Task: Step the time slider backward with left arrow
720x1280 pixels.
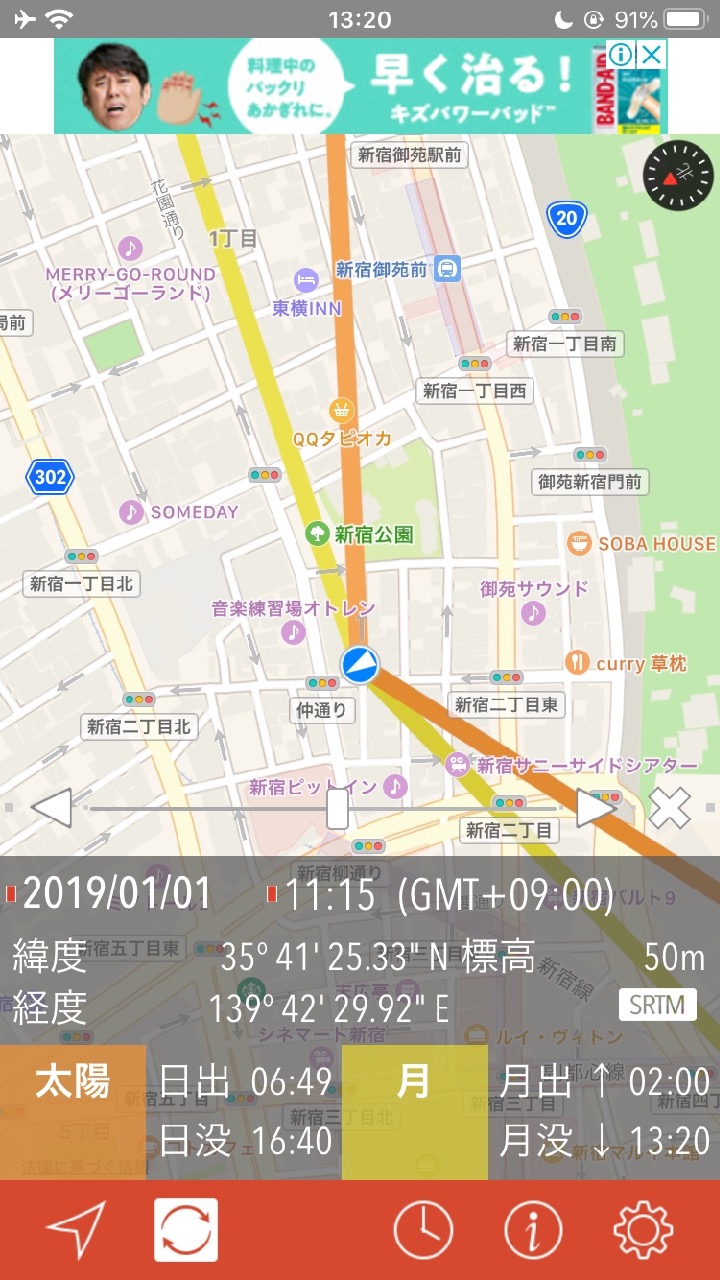Action: (52, 807)
